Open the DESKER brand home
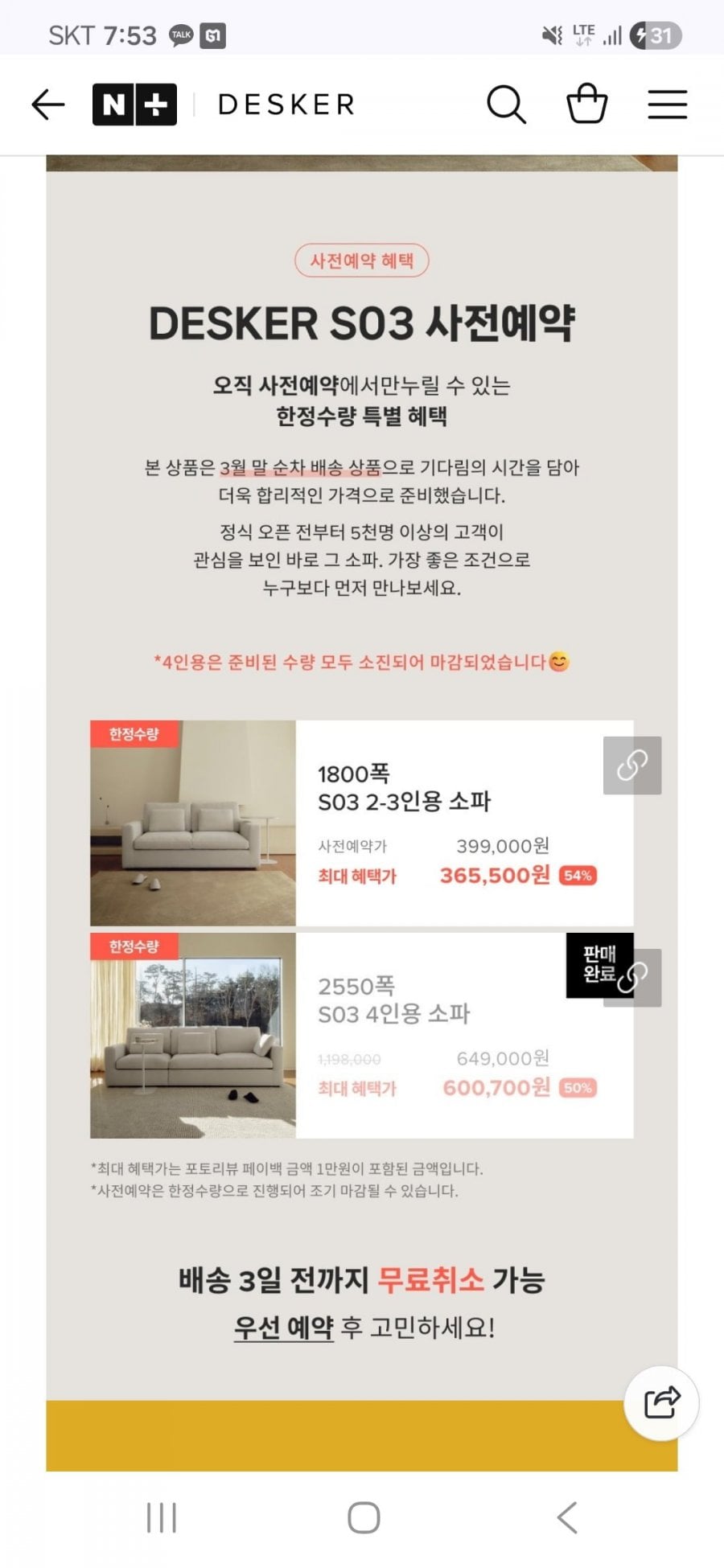The image size is (724, 1568). [x=286, y=105]
